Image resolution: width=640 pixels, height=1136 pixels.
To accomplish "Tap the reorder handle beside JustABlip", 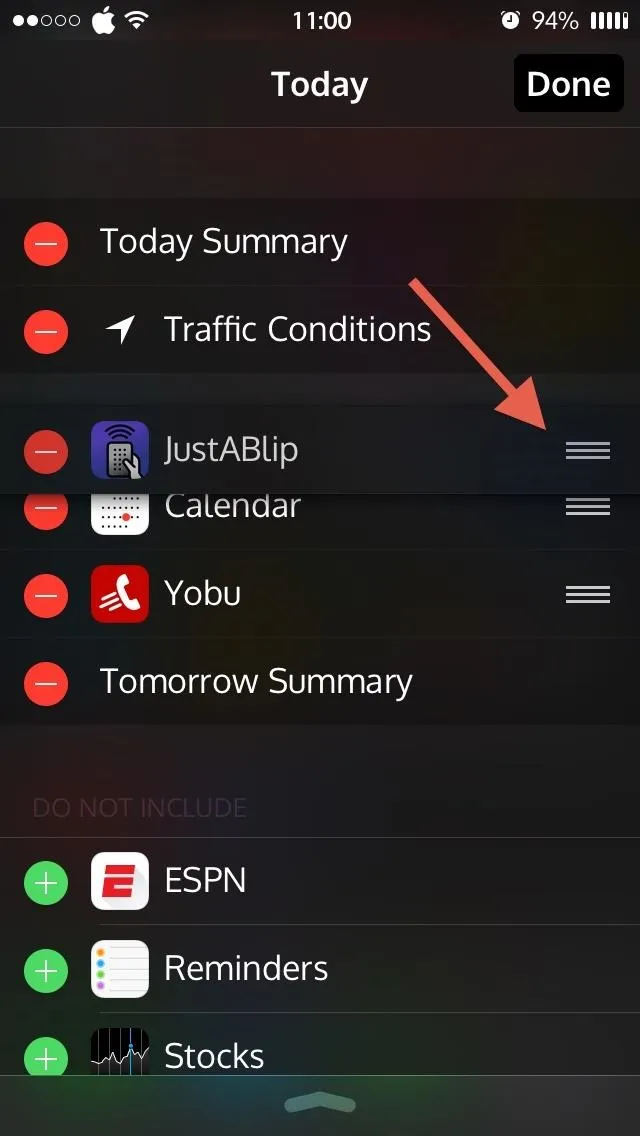I will pos(588,451).
